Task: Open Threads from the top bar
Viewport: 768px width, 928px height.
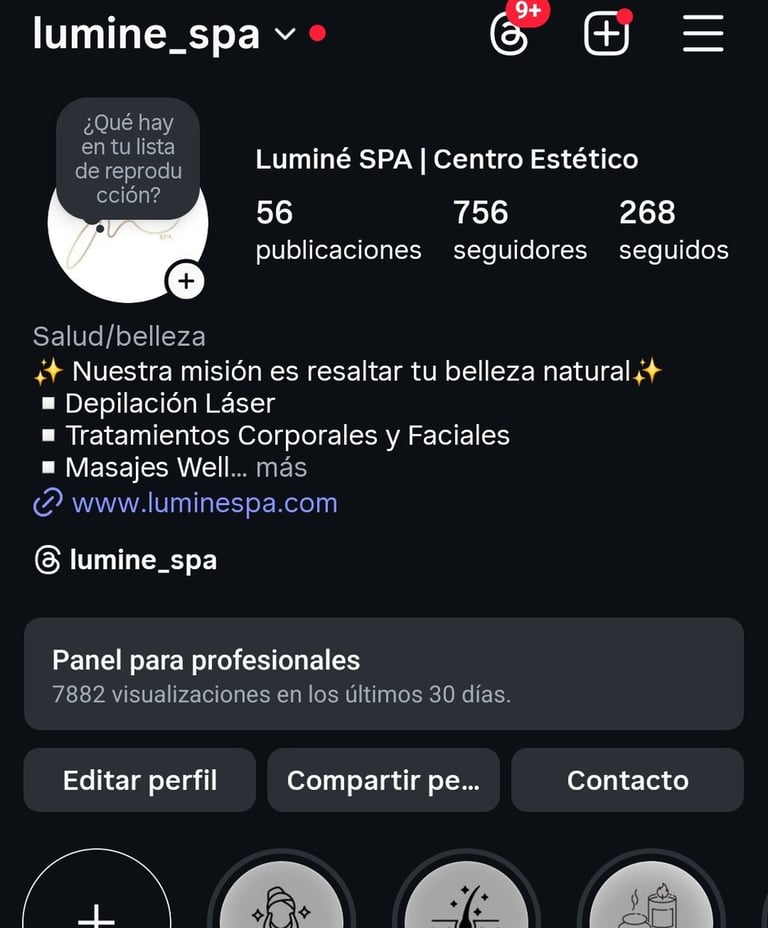Action: click(509, 34)
